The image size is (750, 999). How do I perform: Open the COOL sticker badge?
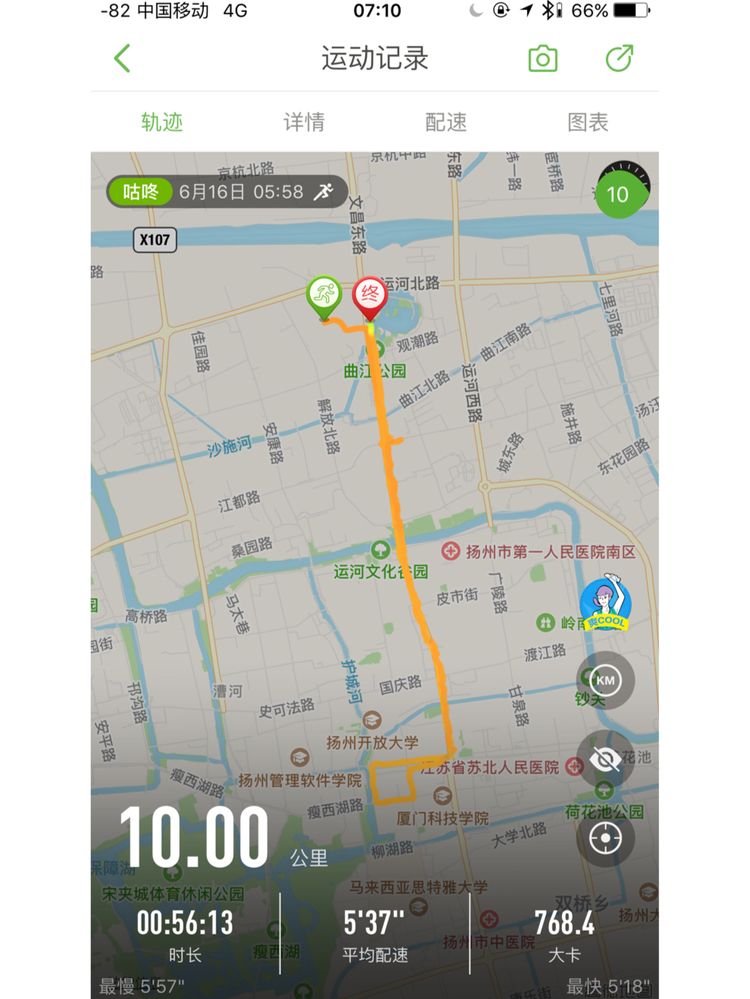pyautogui.click(x=605, y=603)
